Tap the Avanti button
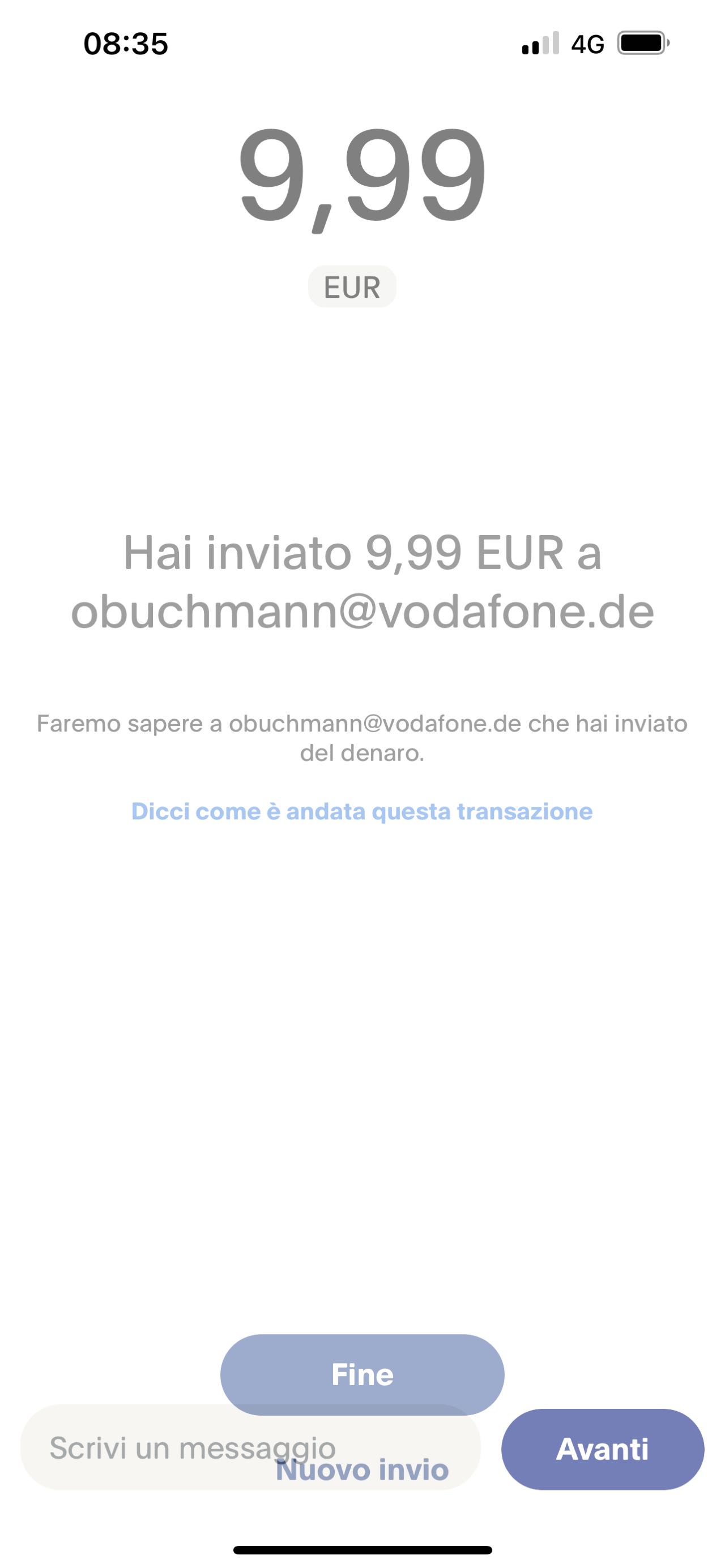This screenshot has height=1568, width=725. point(602,1449)
